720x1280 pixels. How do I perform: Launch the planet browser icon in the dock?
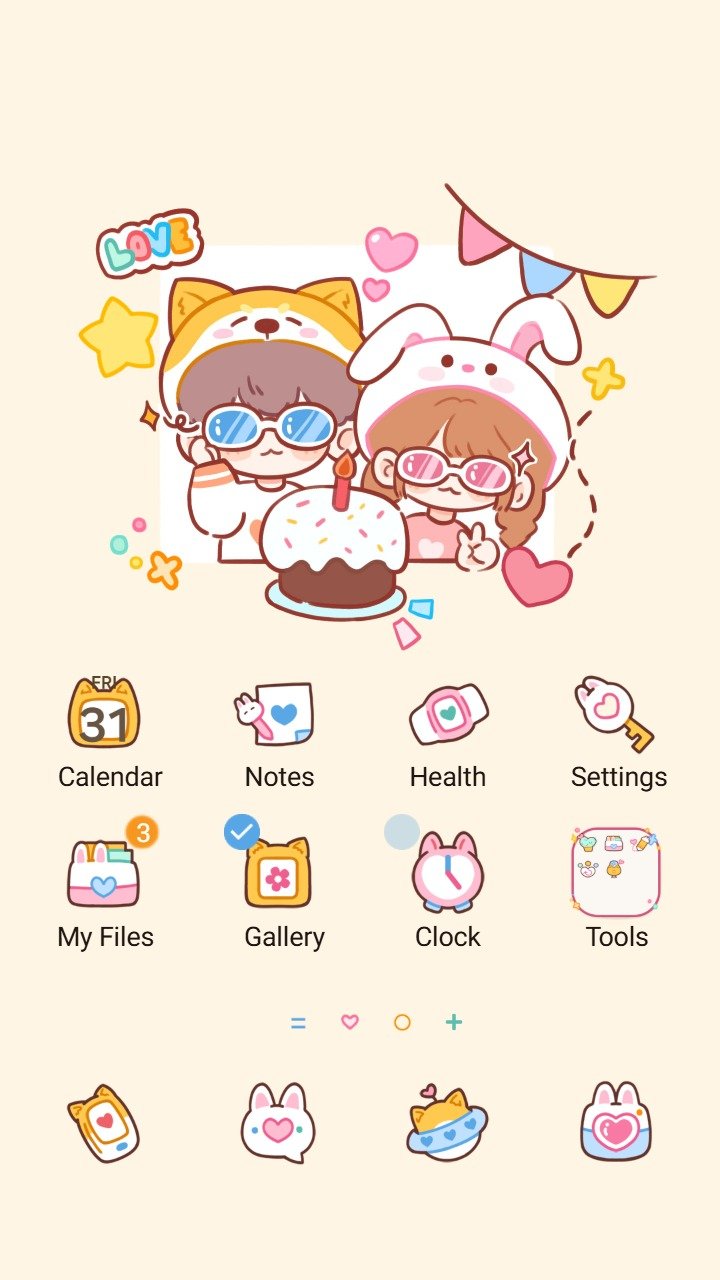448,1124
